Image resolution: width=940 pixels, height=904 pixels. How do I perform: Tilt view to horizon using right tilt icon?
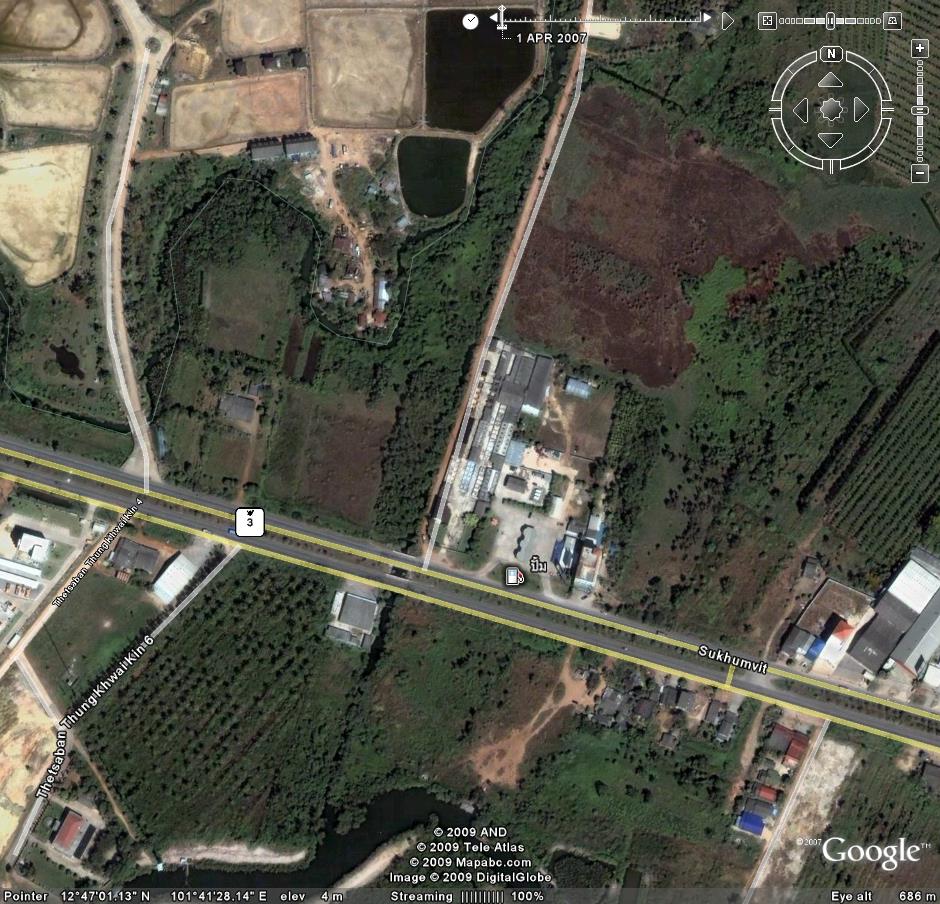893,20
